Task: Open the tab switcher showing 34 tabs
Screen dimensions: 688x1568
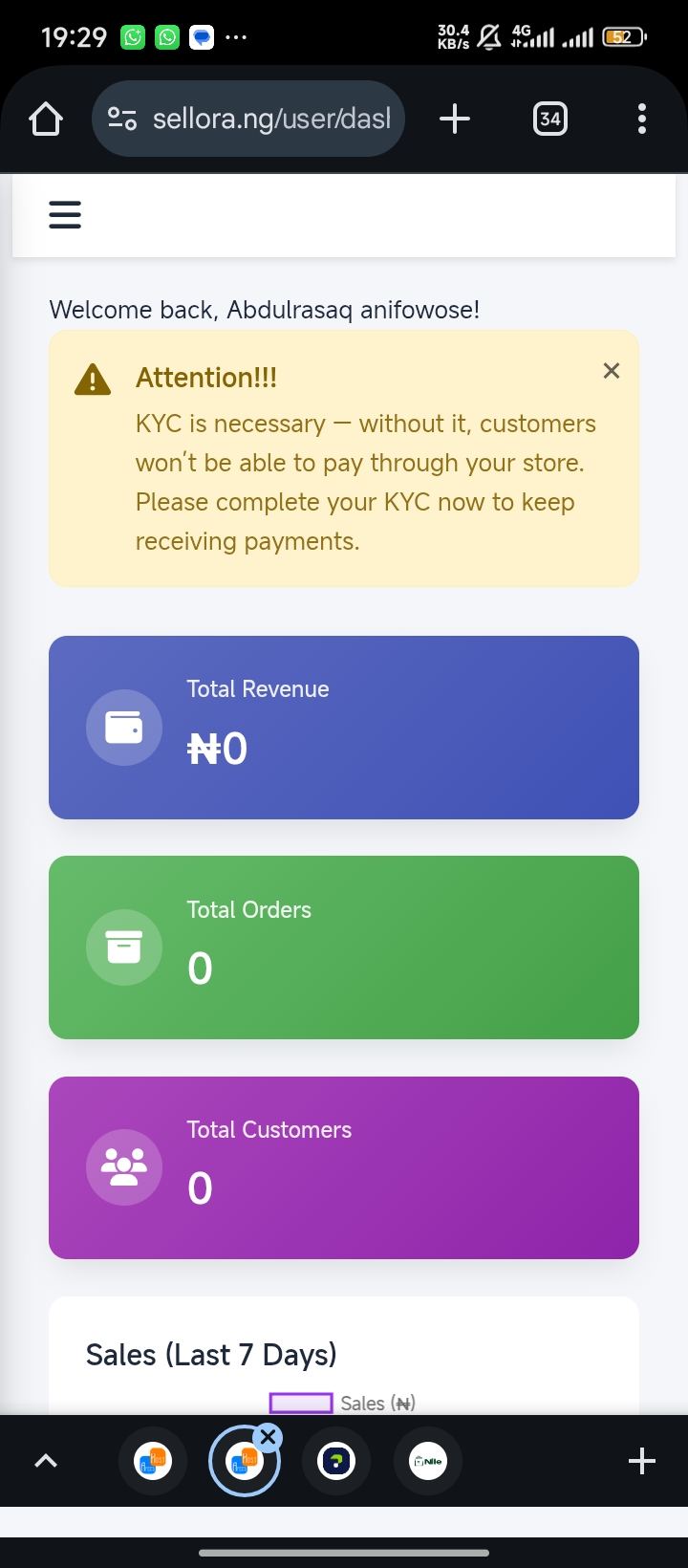Action: coord(549,120)
